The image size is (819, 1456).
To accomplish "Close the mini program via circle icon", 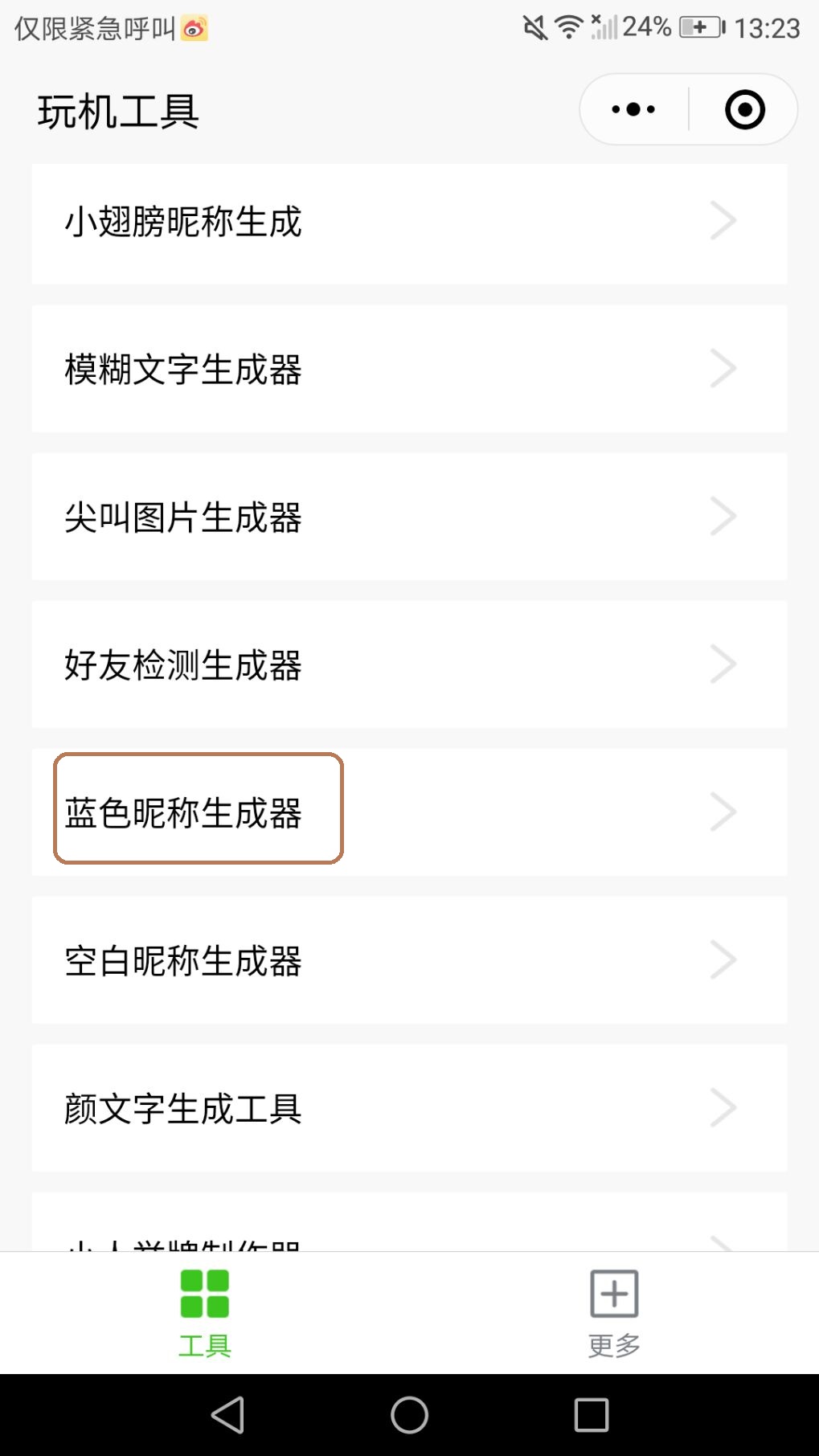I will pos(744,109).
